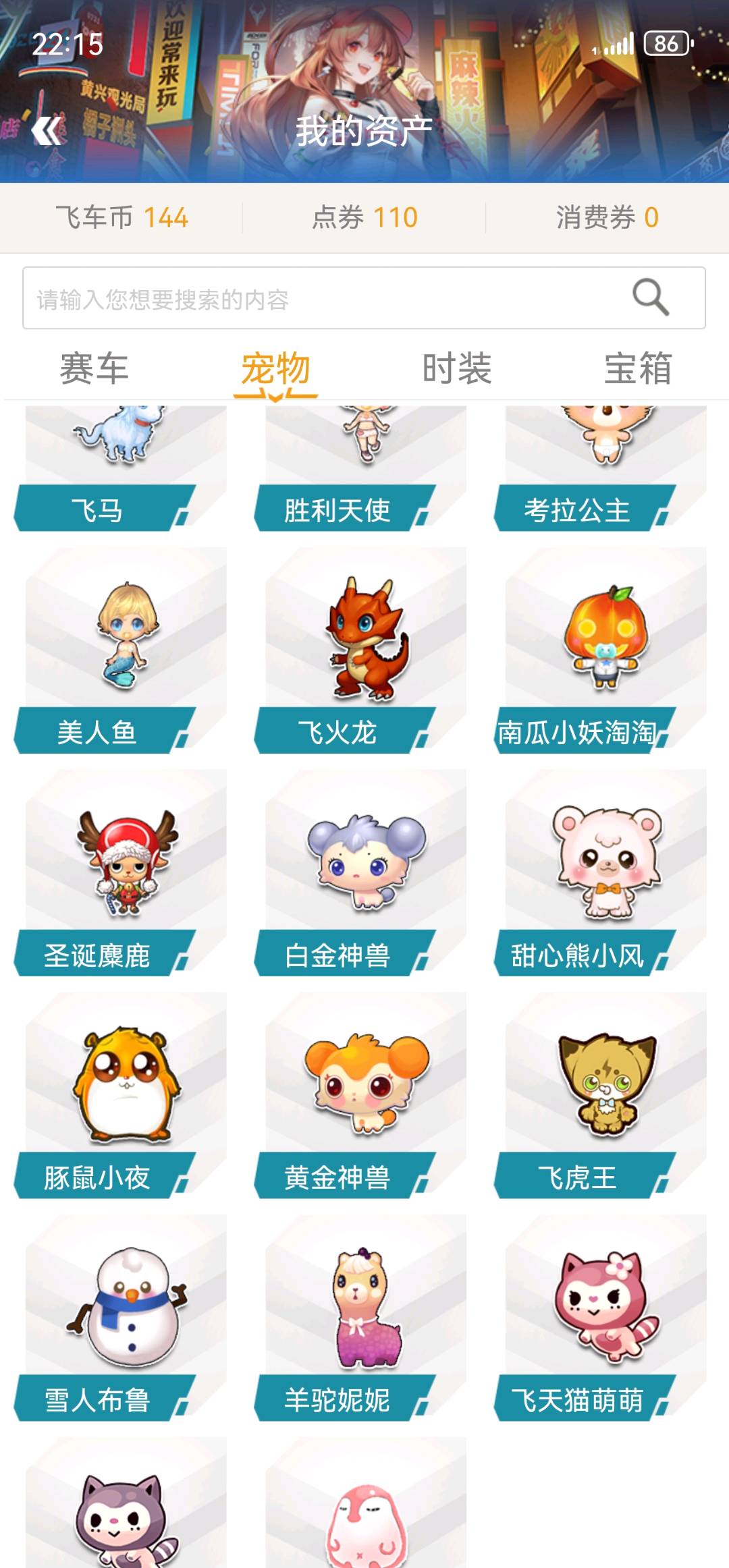Go back using the double-arrow icon

pyautogui.click(x=47, y=131)
